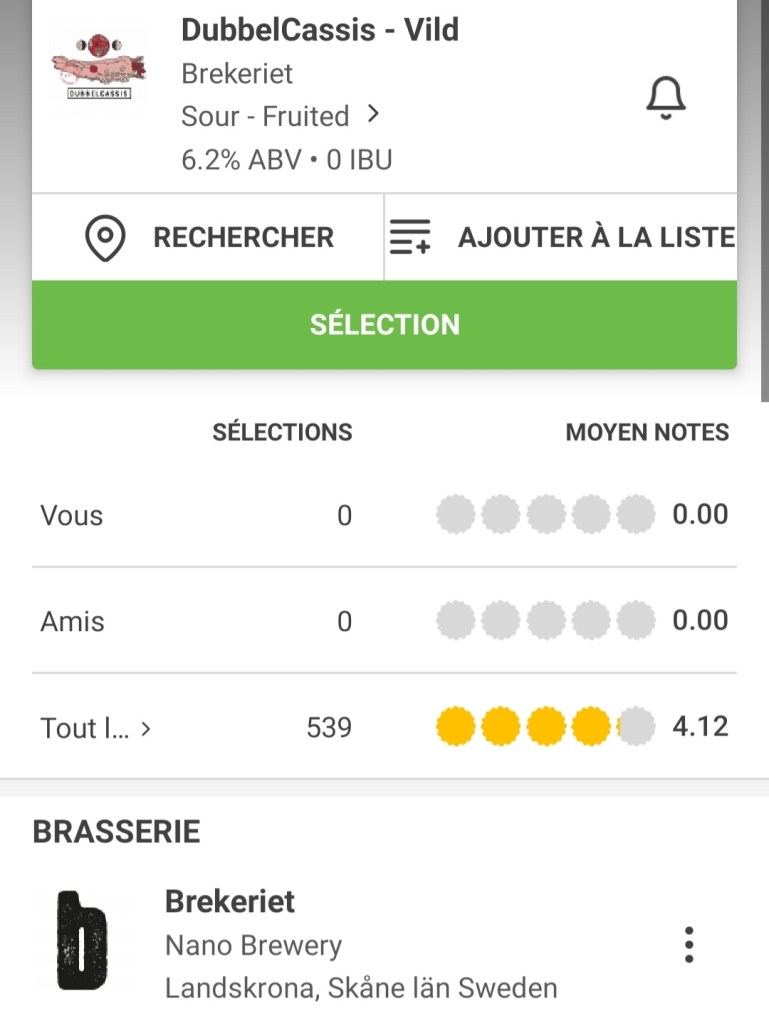Screen dimensions: 769x1023
Task: Open the Tout l... ratings row
Action: coord(96,728)
